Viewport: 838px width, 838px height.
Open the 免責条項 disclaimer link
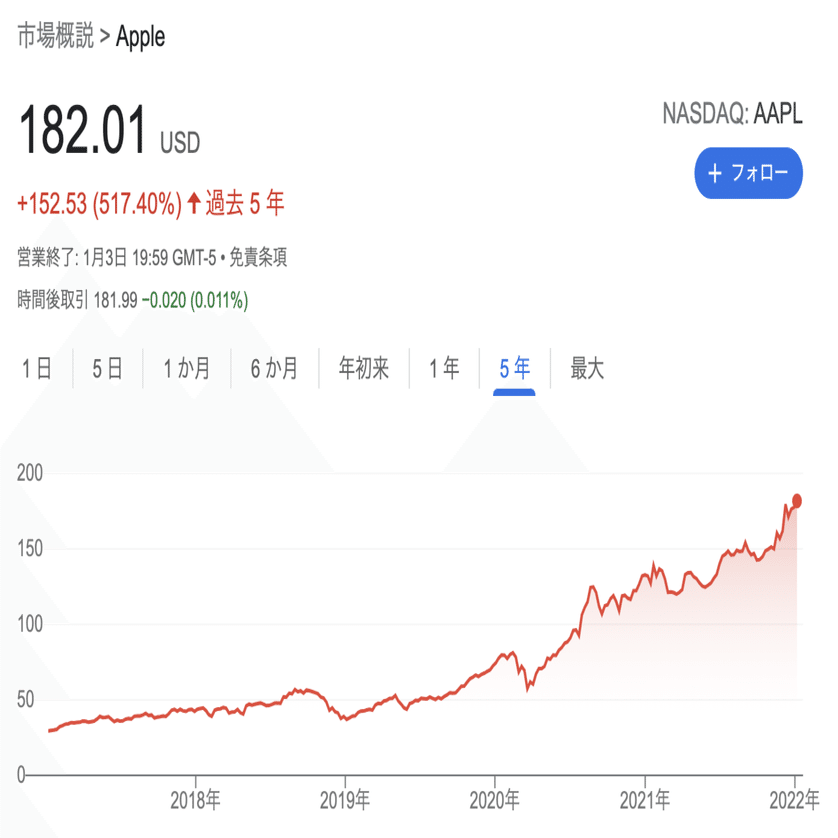pyautogui.click(x=258, y=258)
